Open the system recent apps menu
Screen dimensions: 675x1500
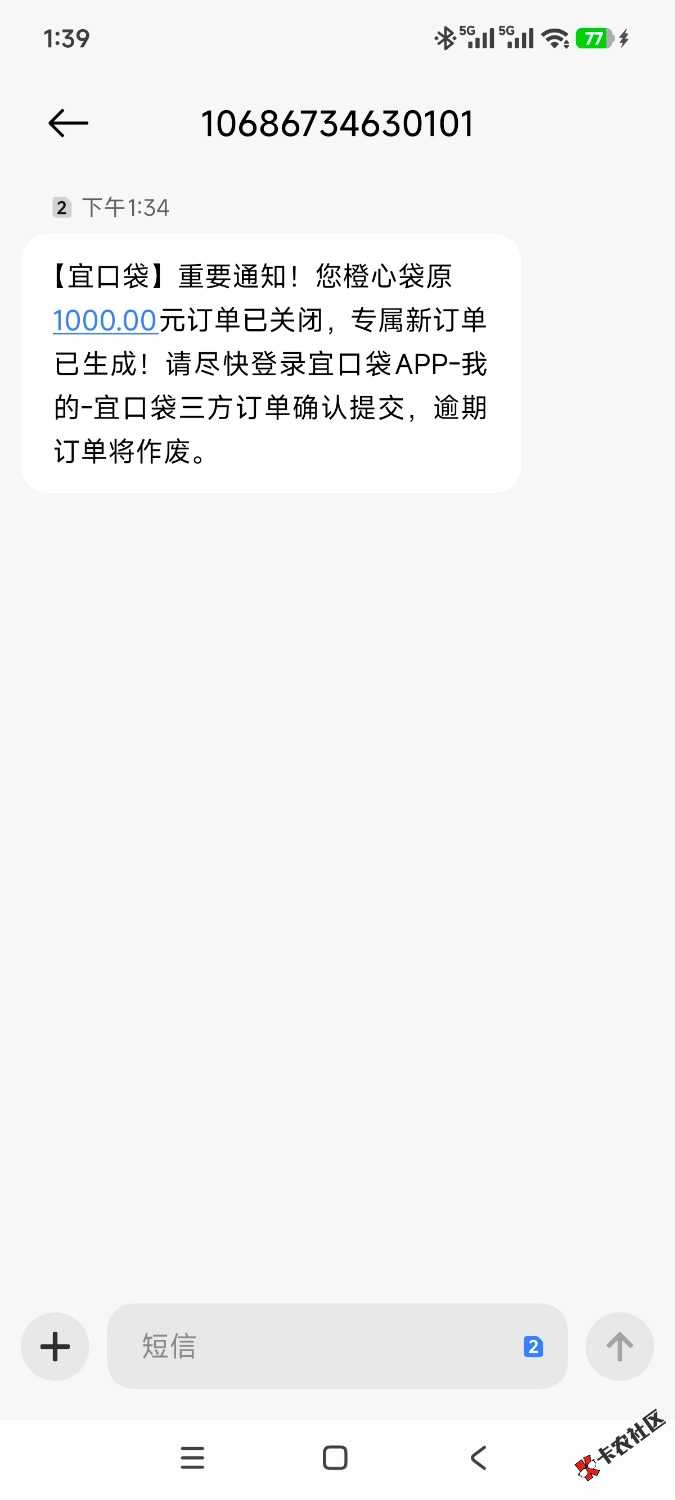pyautogui.click(x=192, y=1458)
